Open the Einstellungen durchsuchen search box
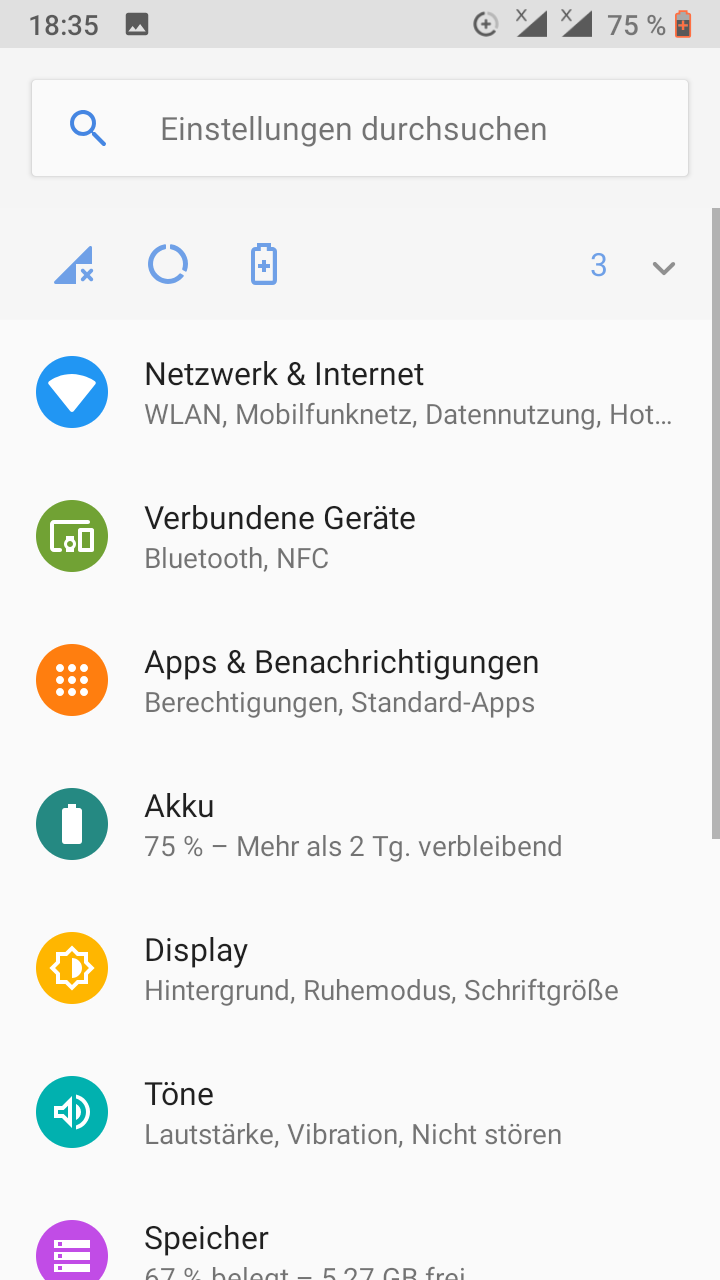The image size is (720, 1280). 360,129
